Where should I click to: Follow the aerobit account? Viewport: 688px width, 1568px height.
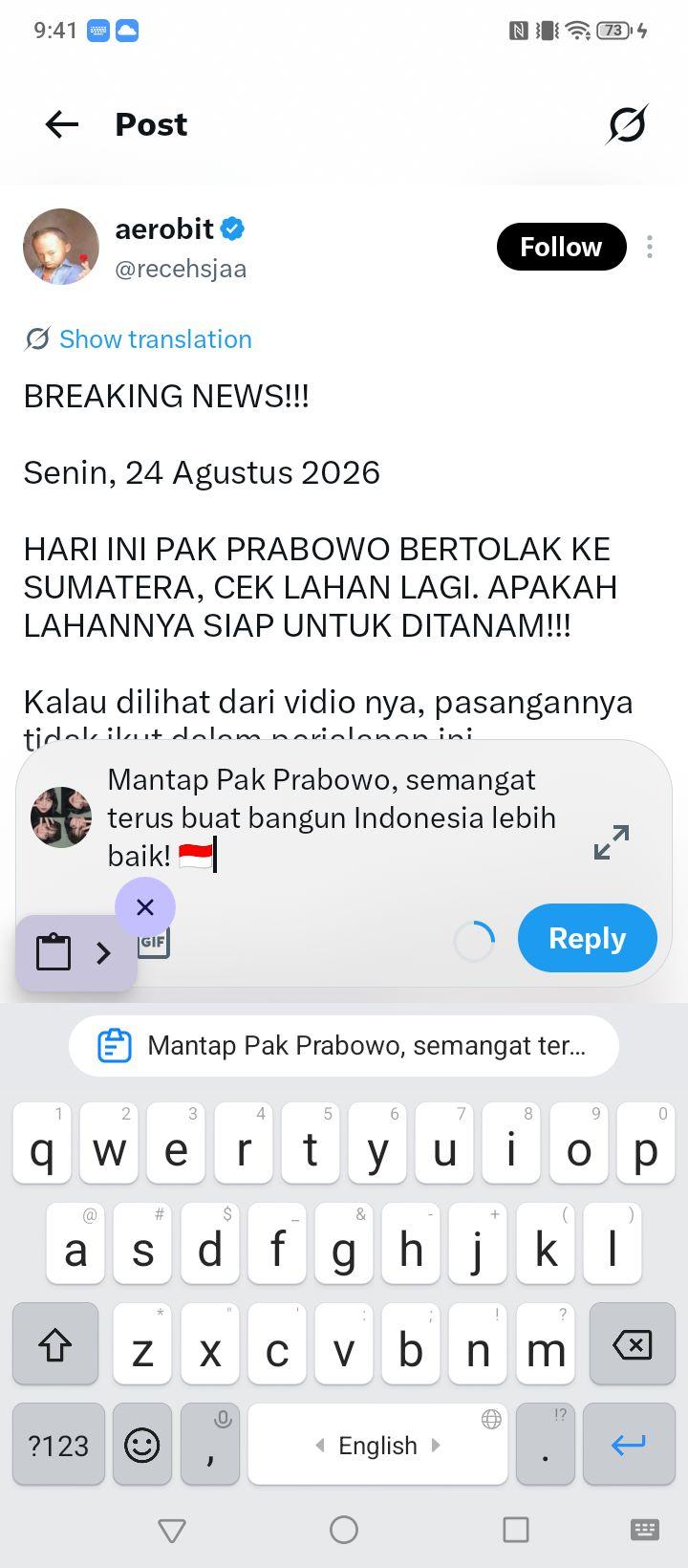(561, 247)
